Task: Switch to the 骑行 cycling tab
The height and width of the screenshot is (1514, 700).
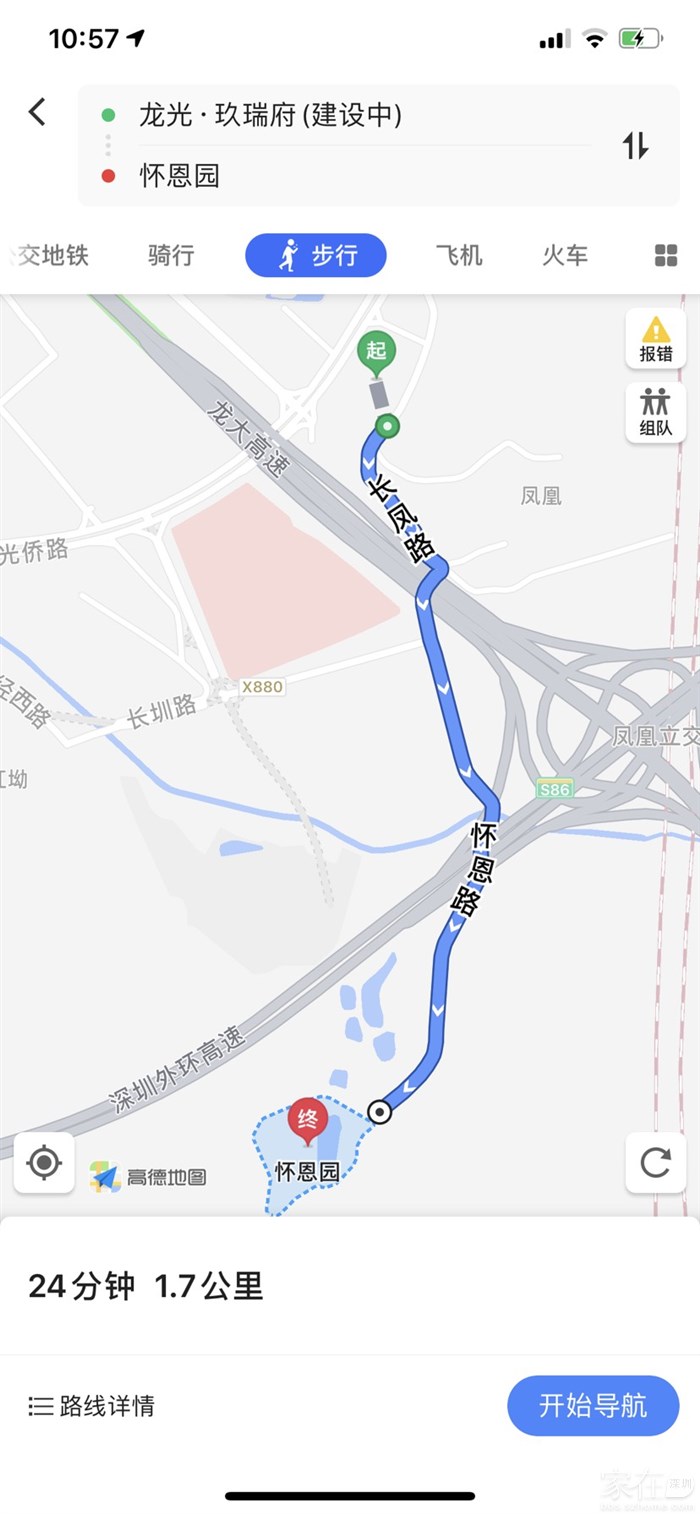Action: (171, 256)
